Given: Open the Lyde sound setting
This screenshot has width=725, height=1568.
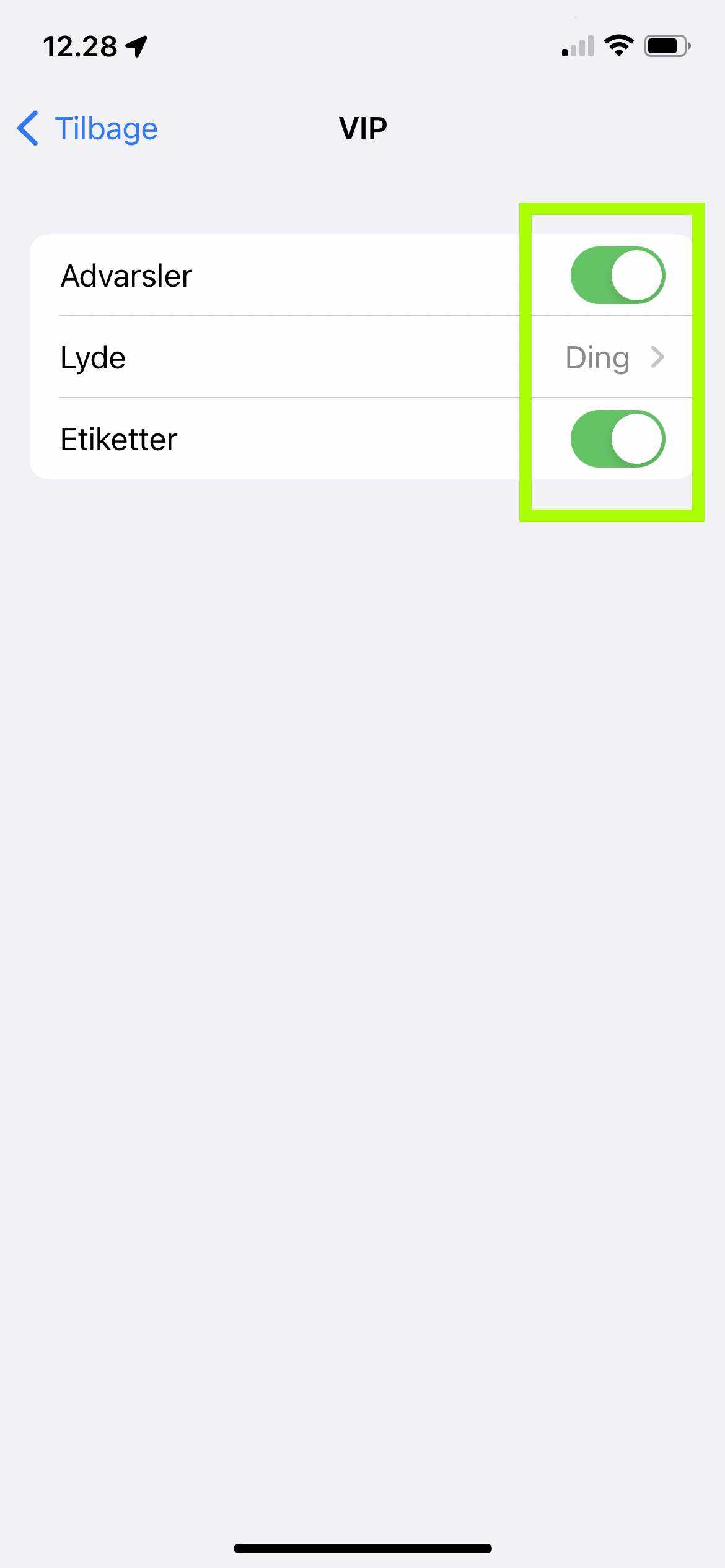Looking at the screenshot, I should tap(362, 357).
